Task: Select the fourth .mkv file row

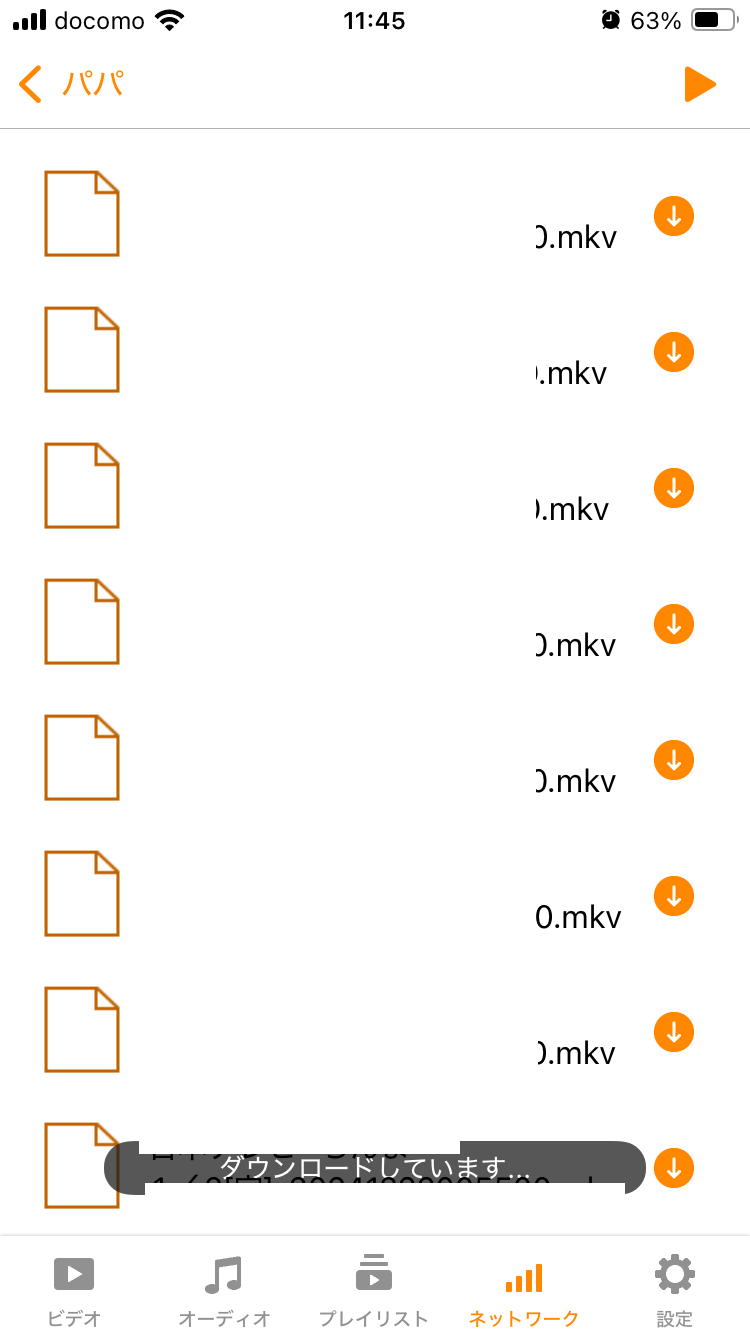Action: [x=375, y=624]
